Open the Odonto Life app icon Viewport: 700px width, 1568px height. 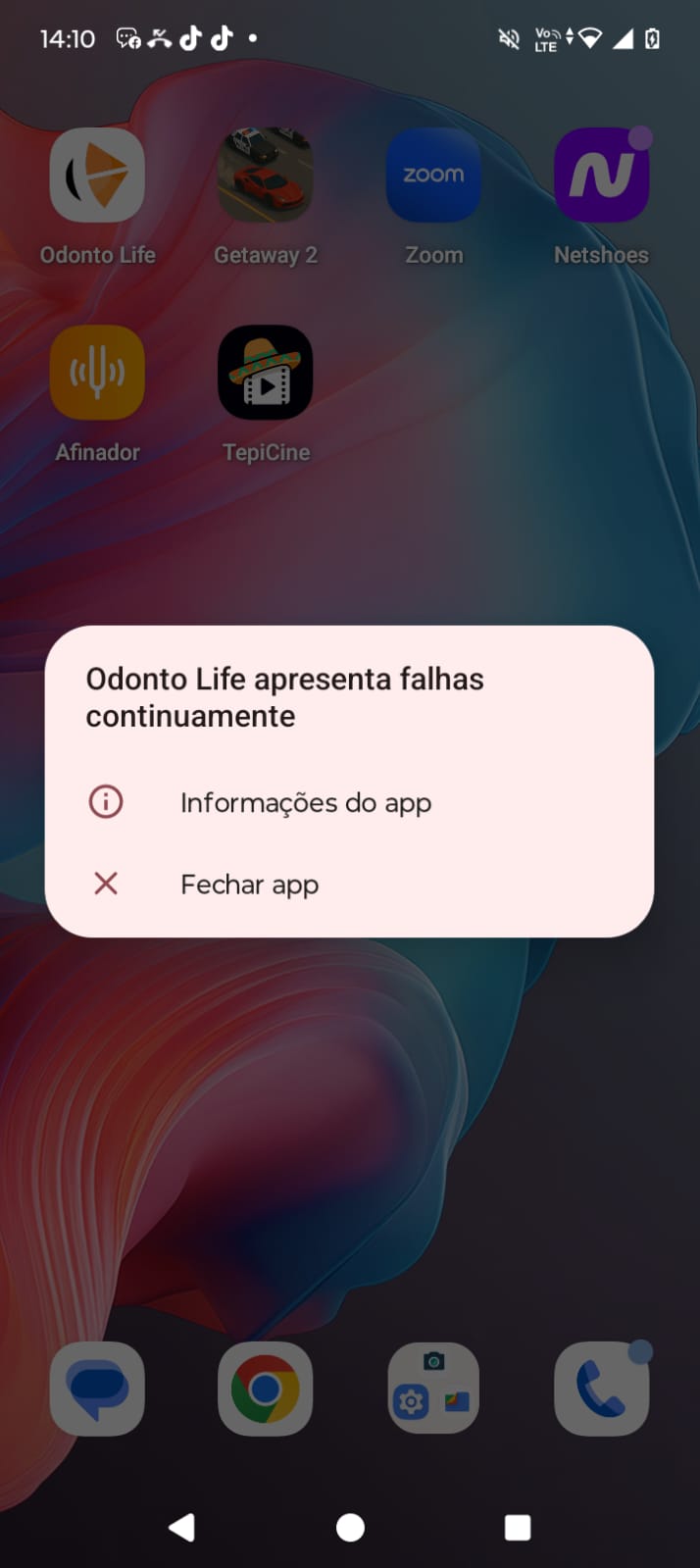click(97, 176)
